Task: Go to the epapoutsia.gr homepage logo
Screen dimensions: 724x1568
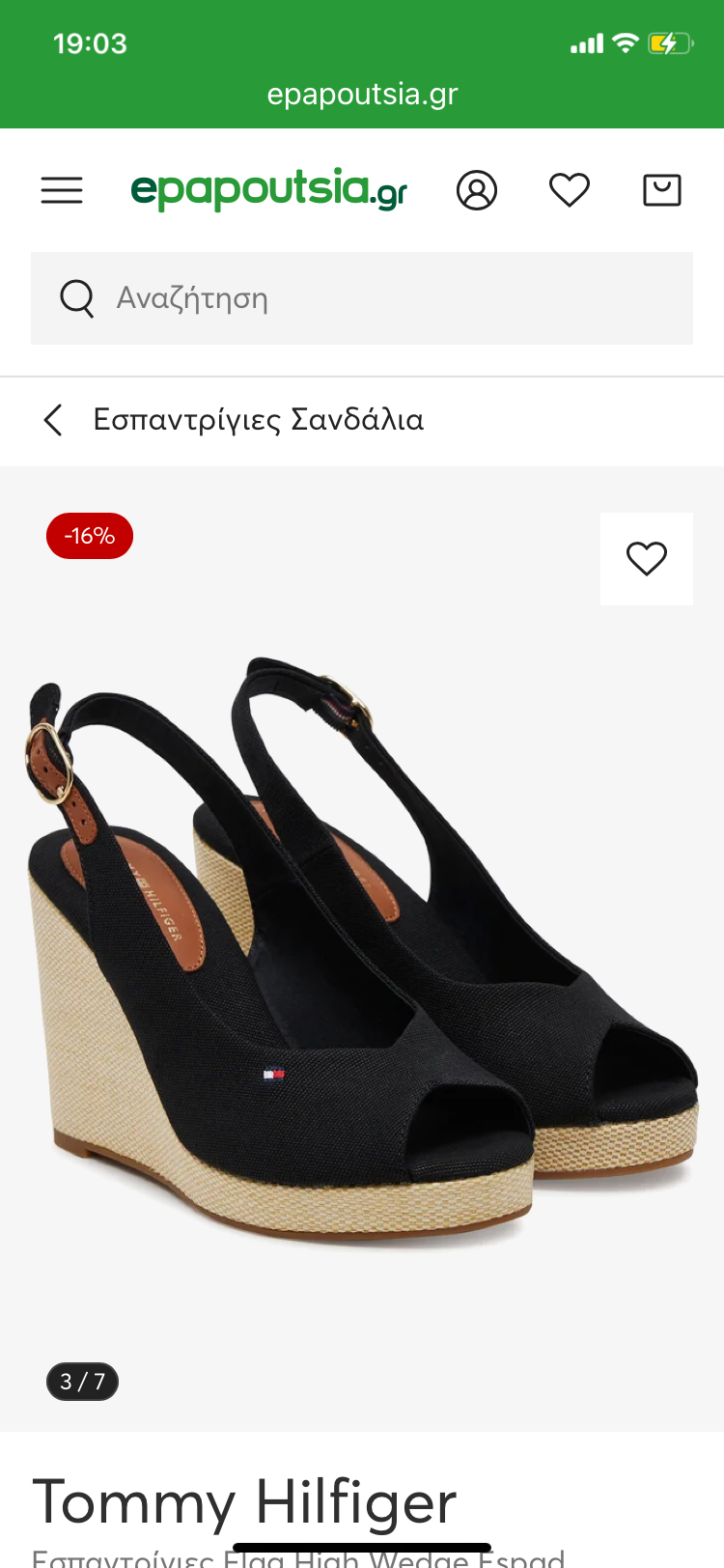Action: (269, 189)
